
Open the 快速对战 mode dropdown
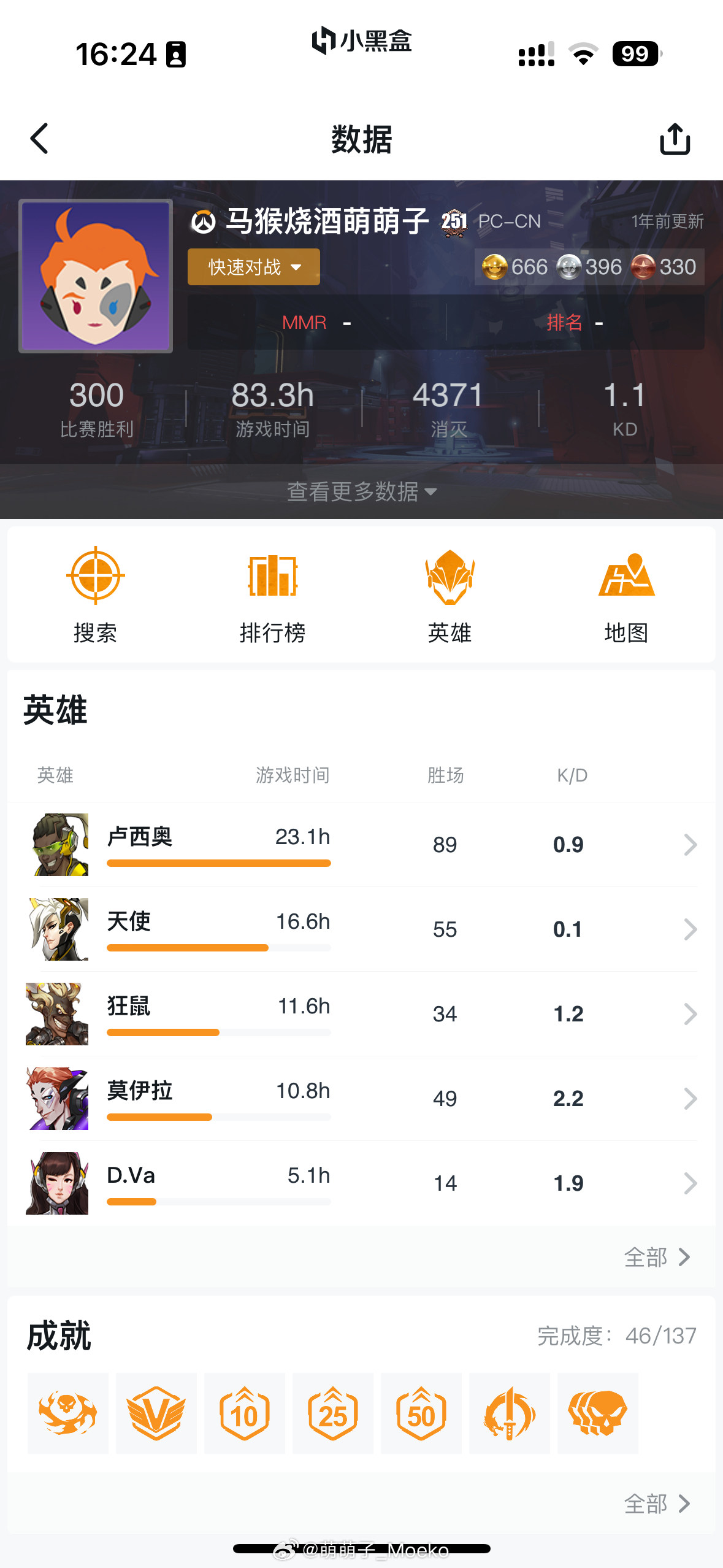tap(253, 267)
